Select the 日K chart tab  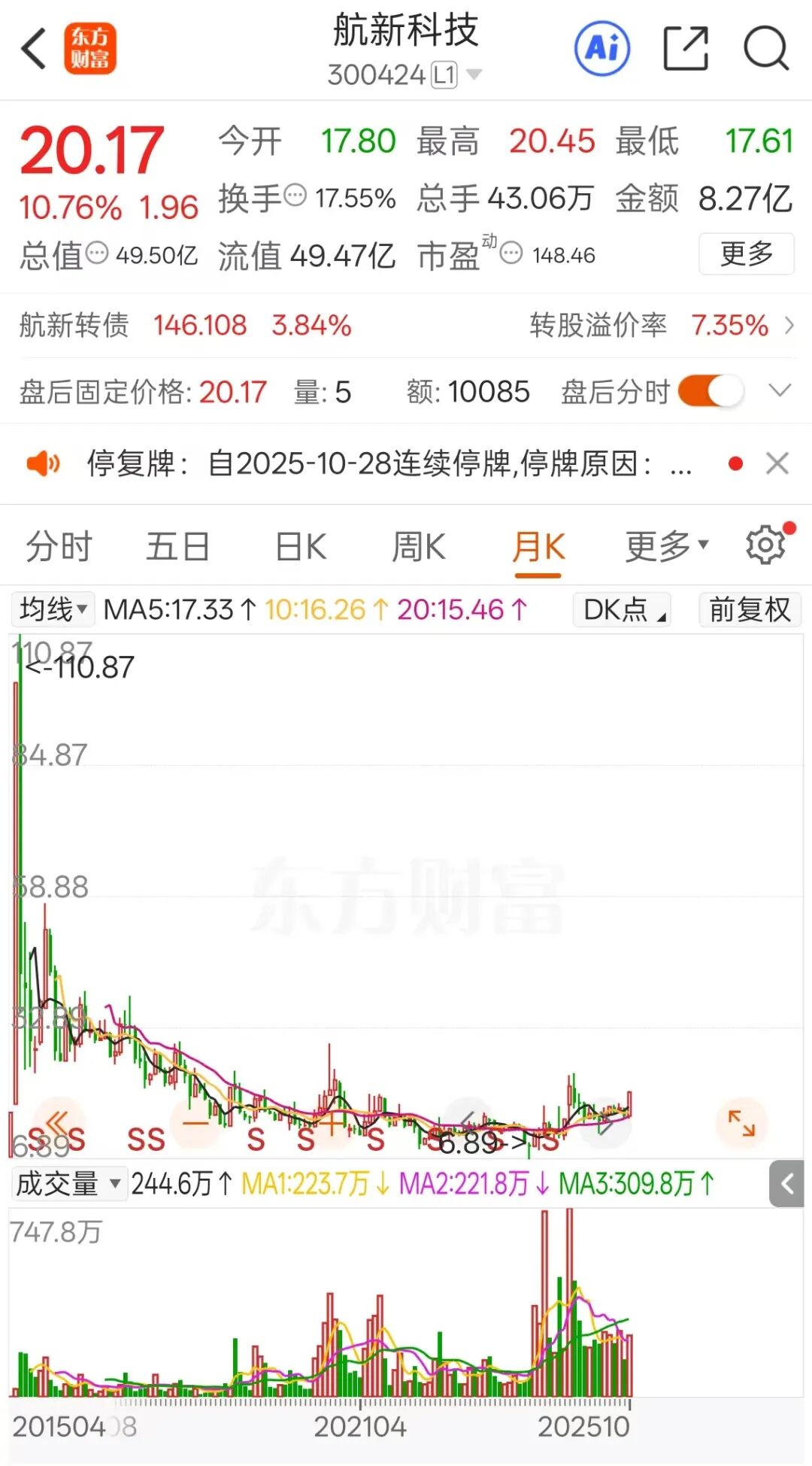[x=301, y=547]
